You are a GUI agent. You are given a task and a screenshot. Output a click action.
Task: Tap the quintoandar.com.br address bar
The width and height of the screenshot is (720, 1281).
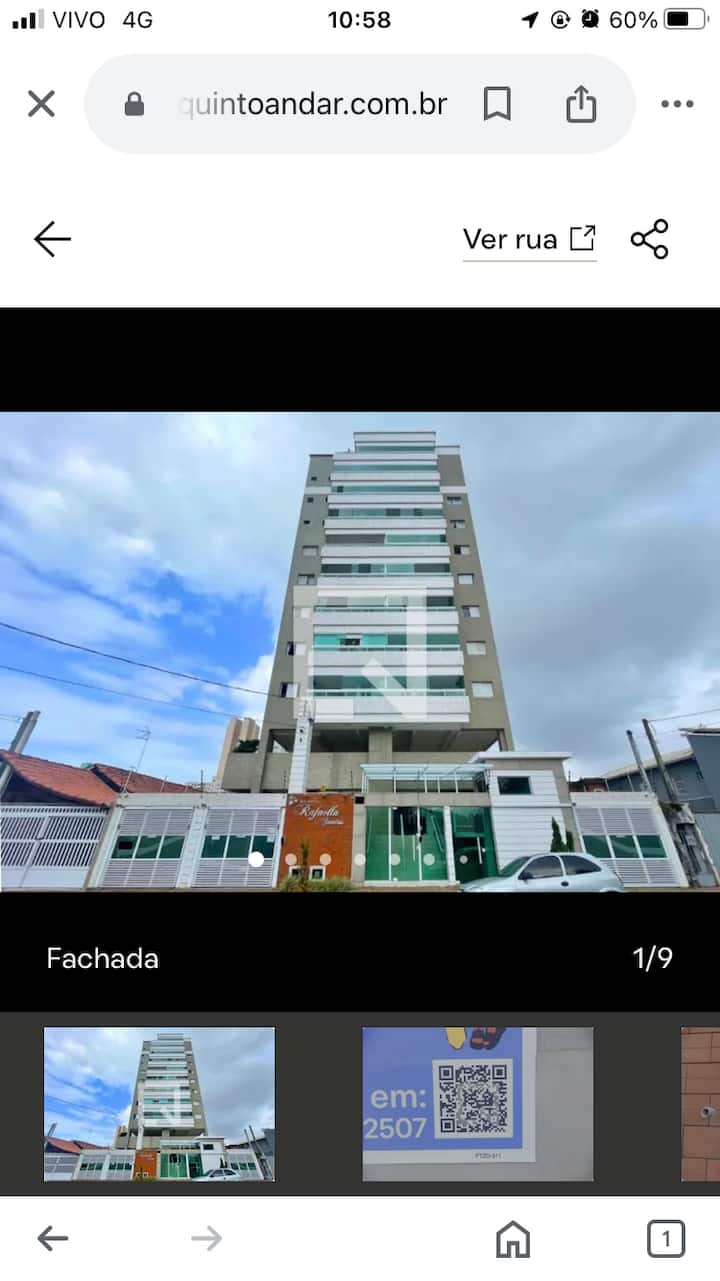point(312,104)
